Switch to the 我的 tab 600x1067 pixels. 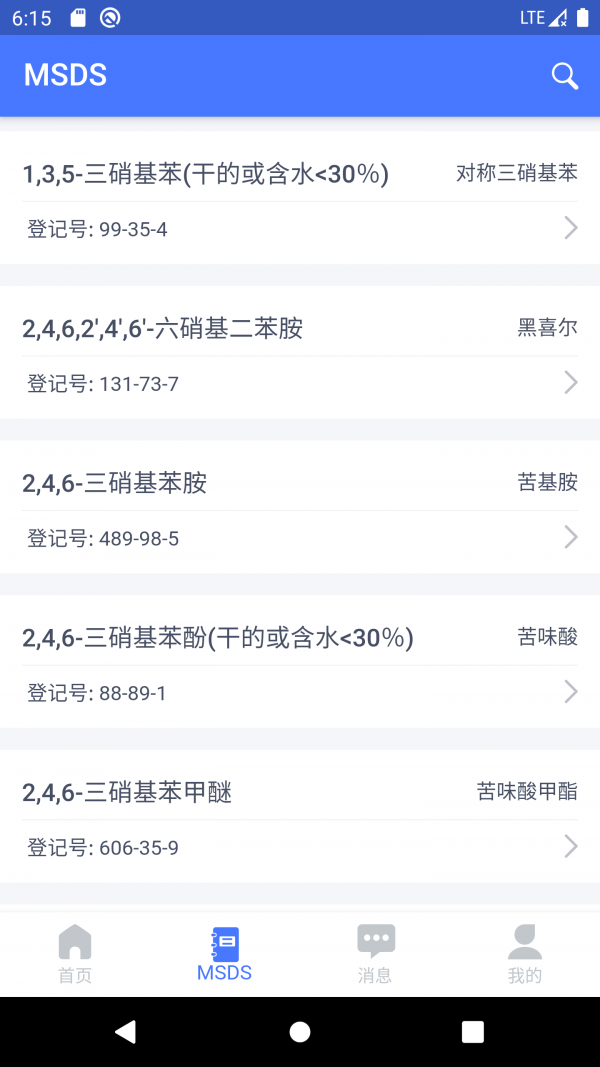point(524,954)
